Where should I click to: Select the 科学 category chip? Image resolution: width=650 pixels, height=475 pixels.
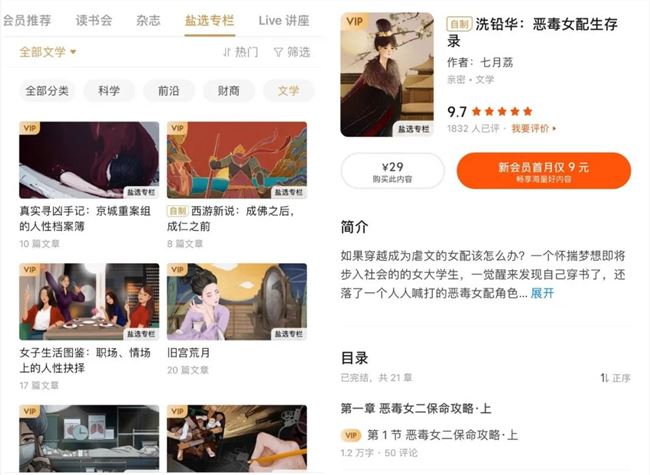pos(109,91)
